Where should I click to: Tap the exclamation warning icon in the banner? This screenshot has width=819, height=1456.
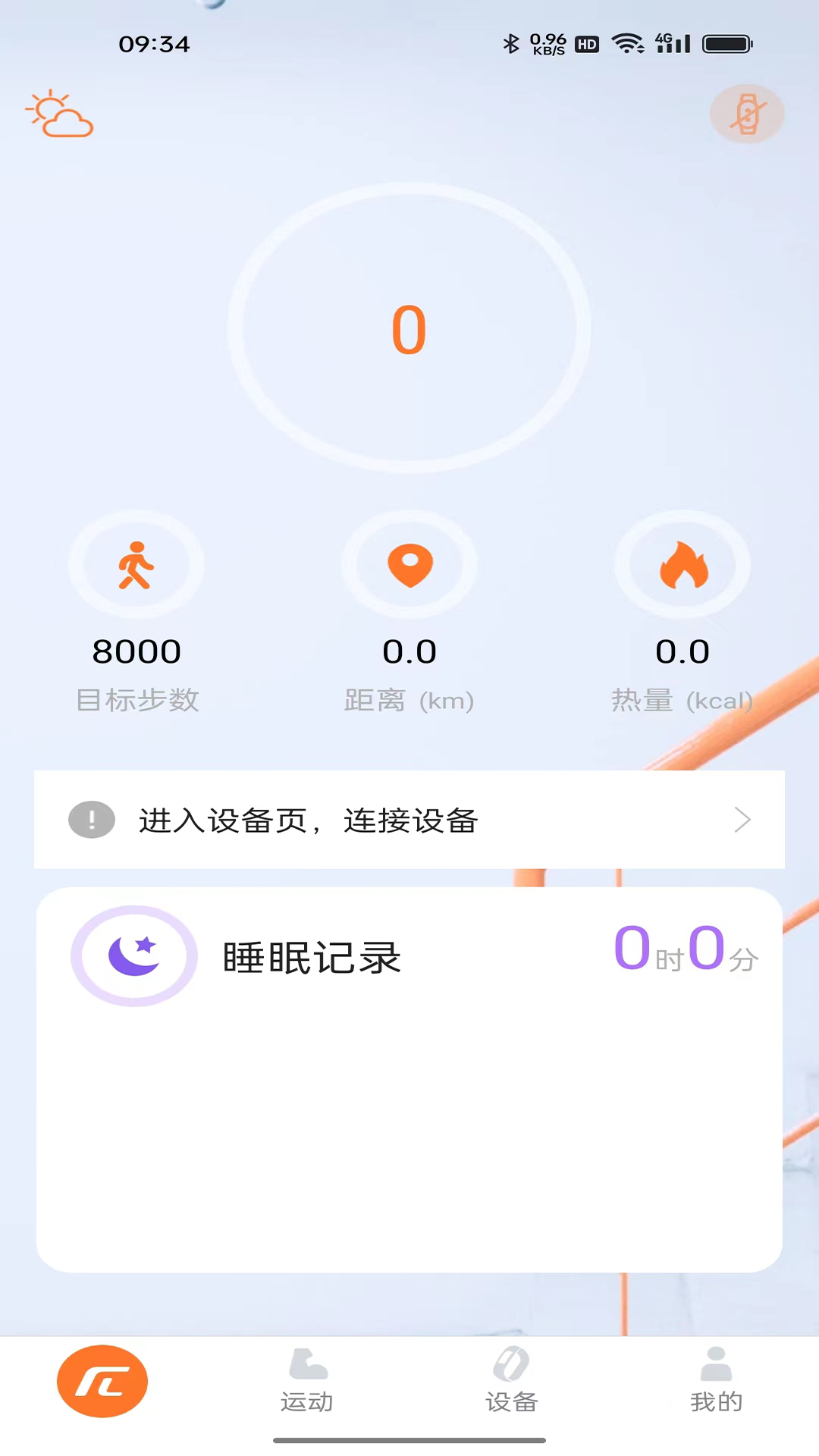point(91,820)
